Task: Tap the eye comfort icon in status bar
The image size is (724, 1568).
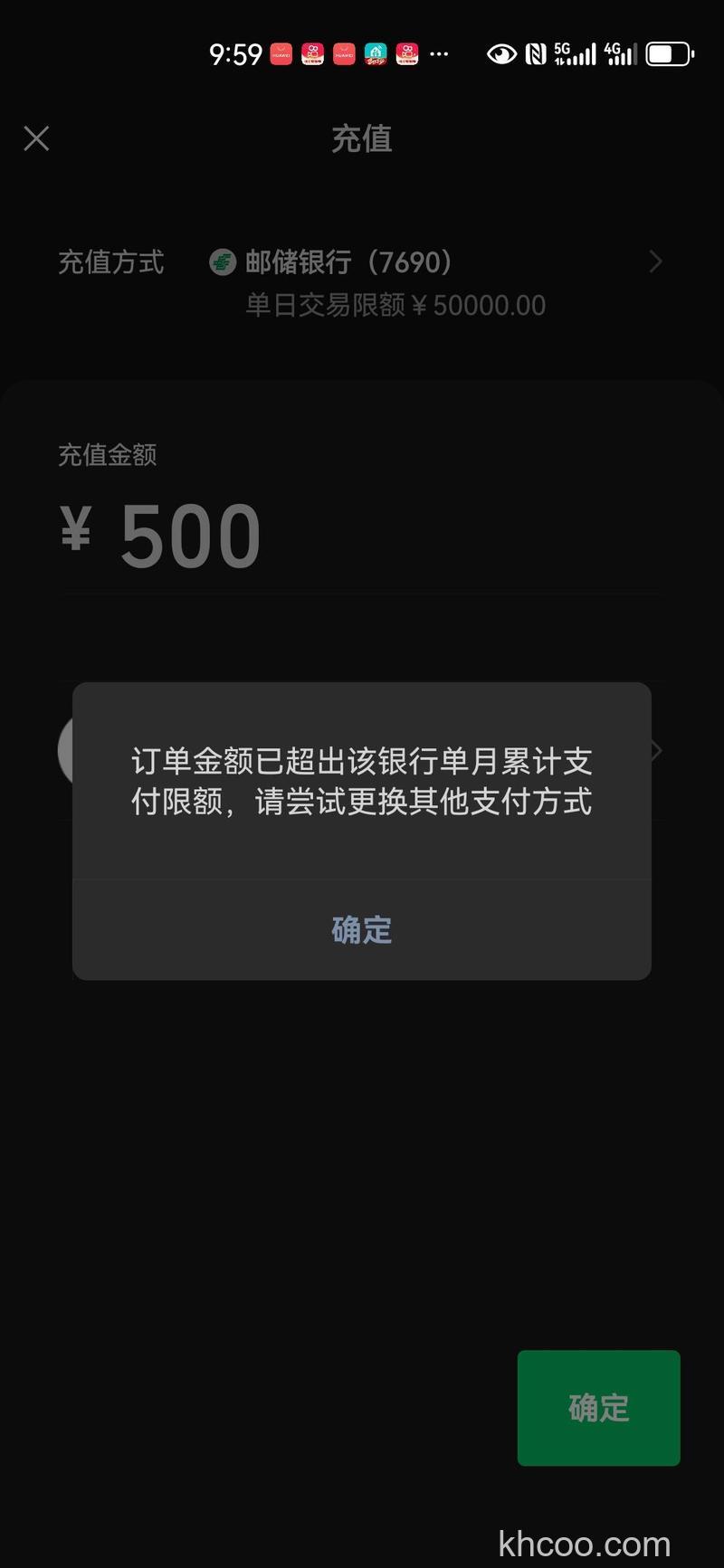Action: pos(501,54)
